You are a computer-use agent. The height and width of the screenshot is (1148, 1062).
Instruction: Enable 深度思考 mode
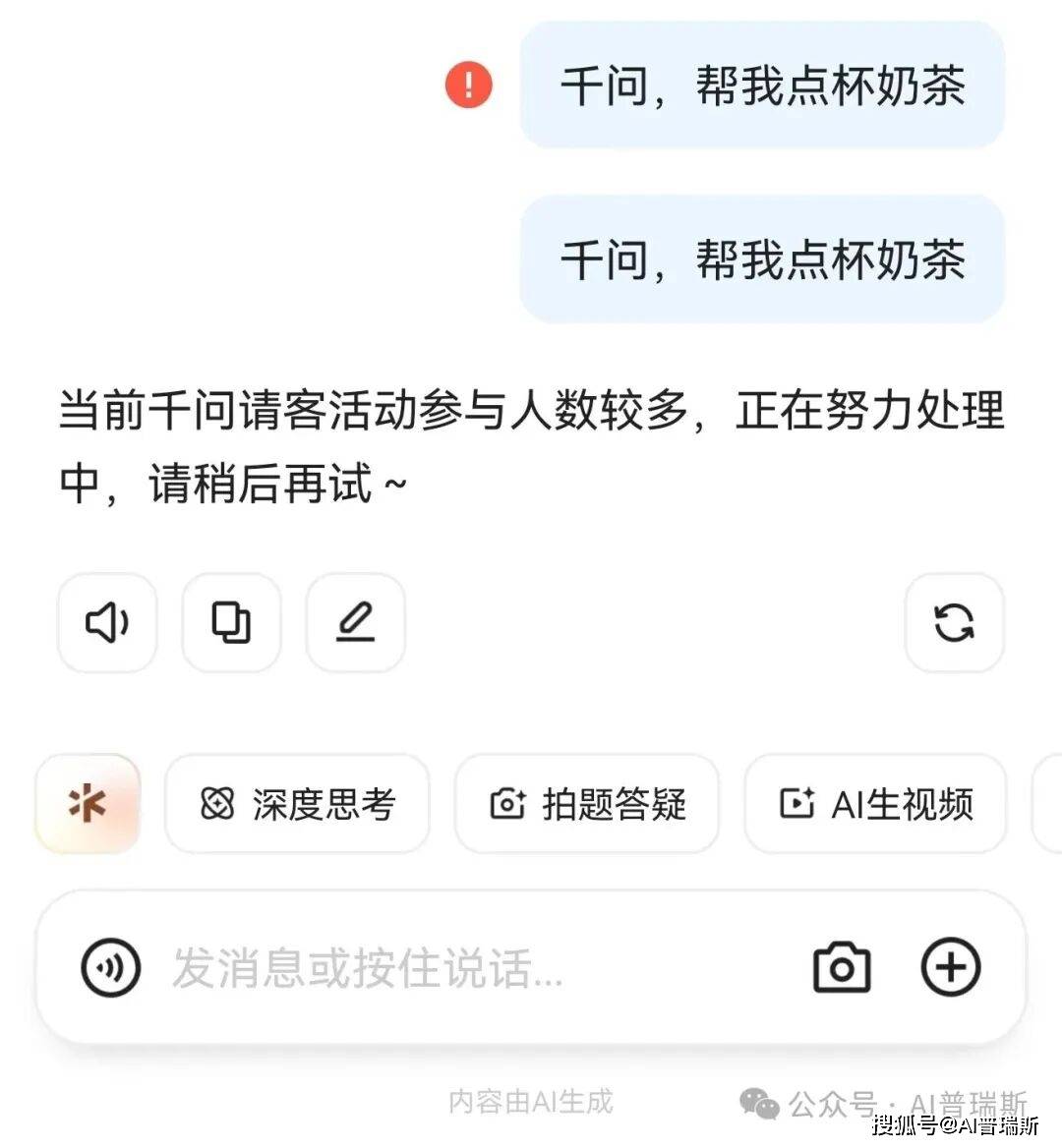(x=297, y=804)
